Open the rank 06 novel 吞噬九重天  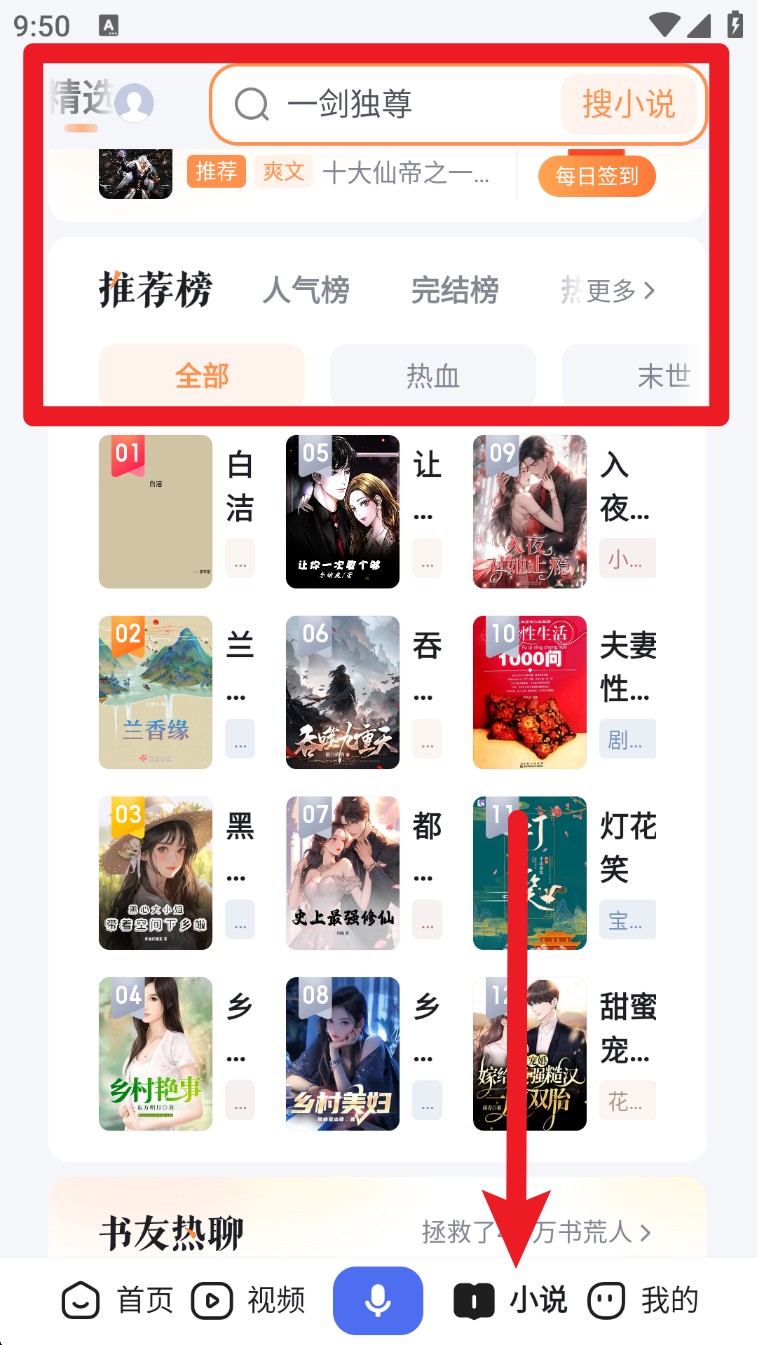[x=342, y=692]
